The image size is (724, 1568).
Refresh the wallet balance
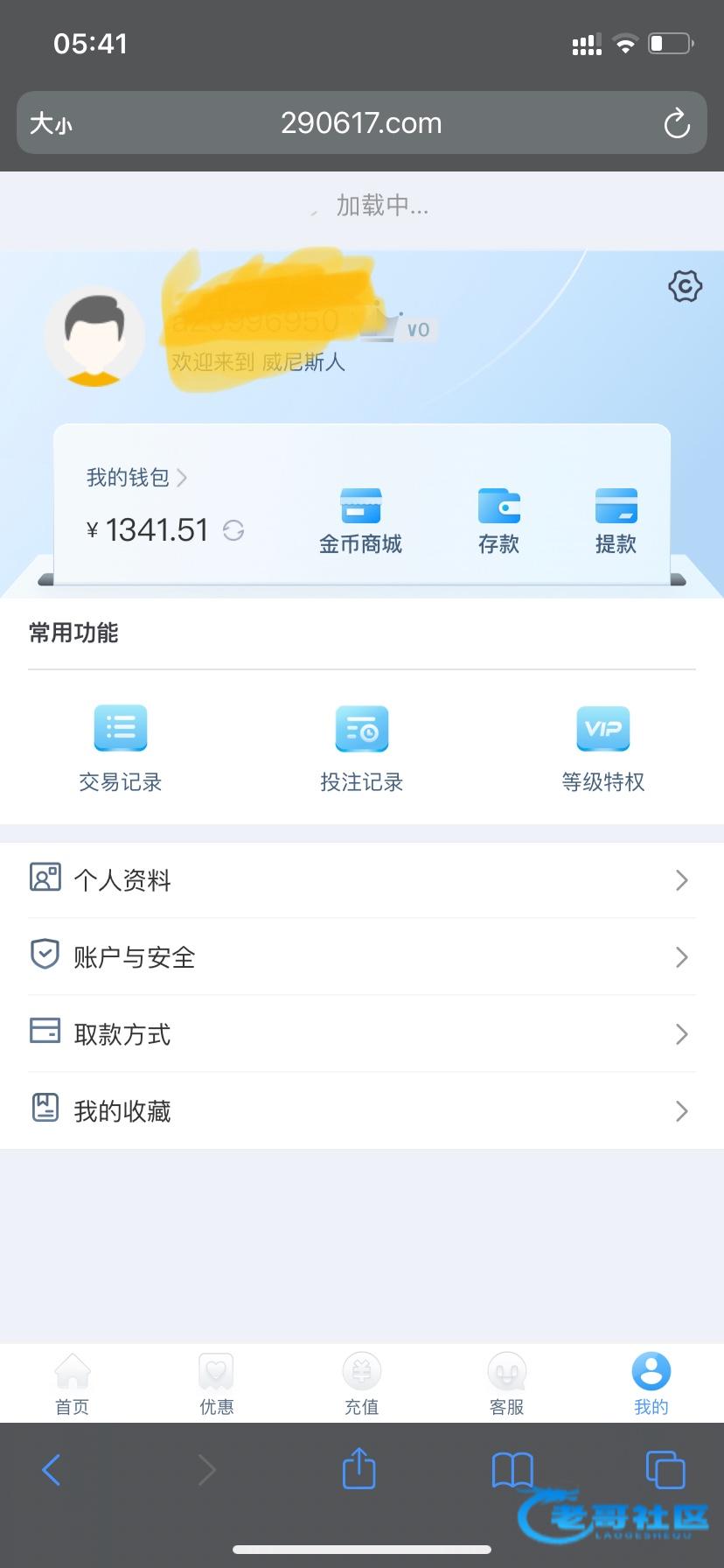233,530
